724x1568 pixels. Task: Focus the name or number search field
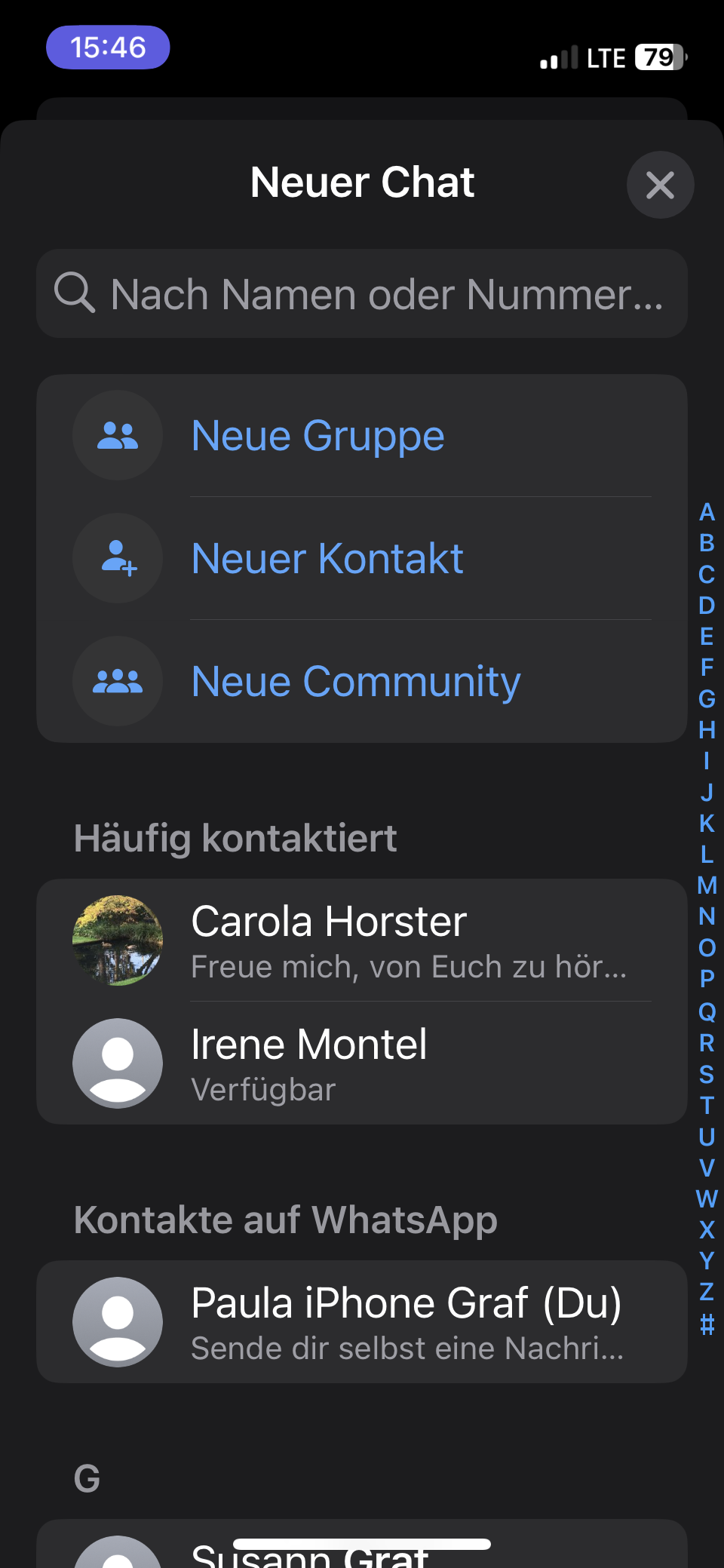[x=362, y=293]
